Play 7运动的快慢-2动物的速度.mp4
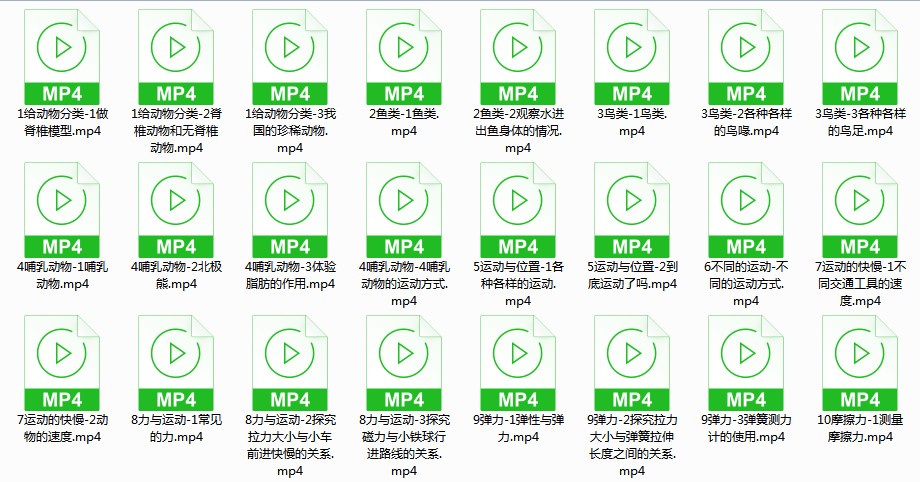This screenshot has width=920, height=482. (61, 361)
